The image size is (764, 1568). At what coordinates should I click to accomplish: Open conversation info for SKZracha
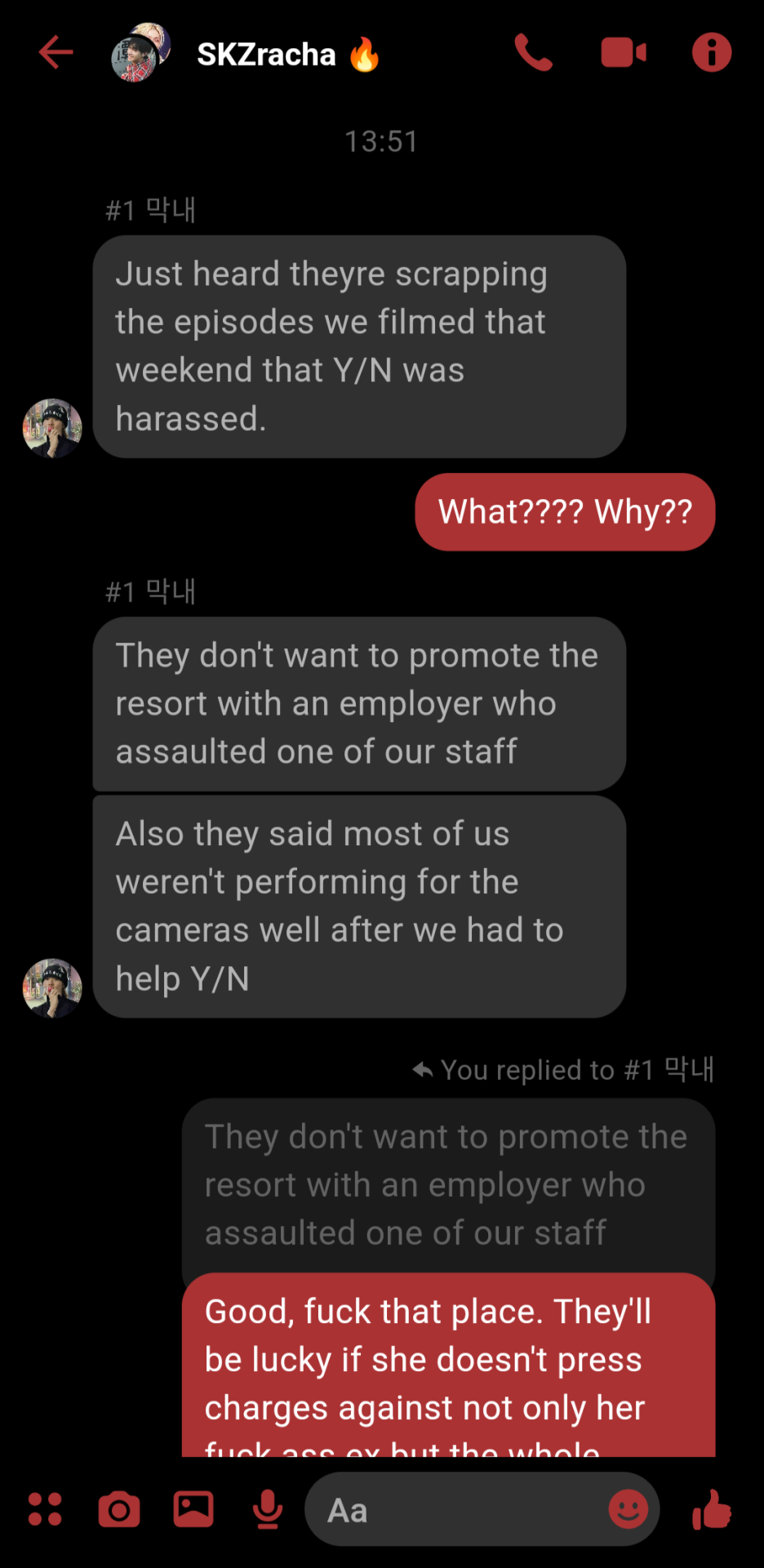(711, 53)
